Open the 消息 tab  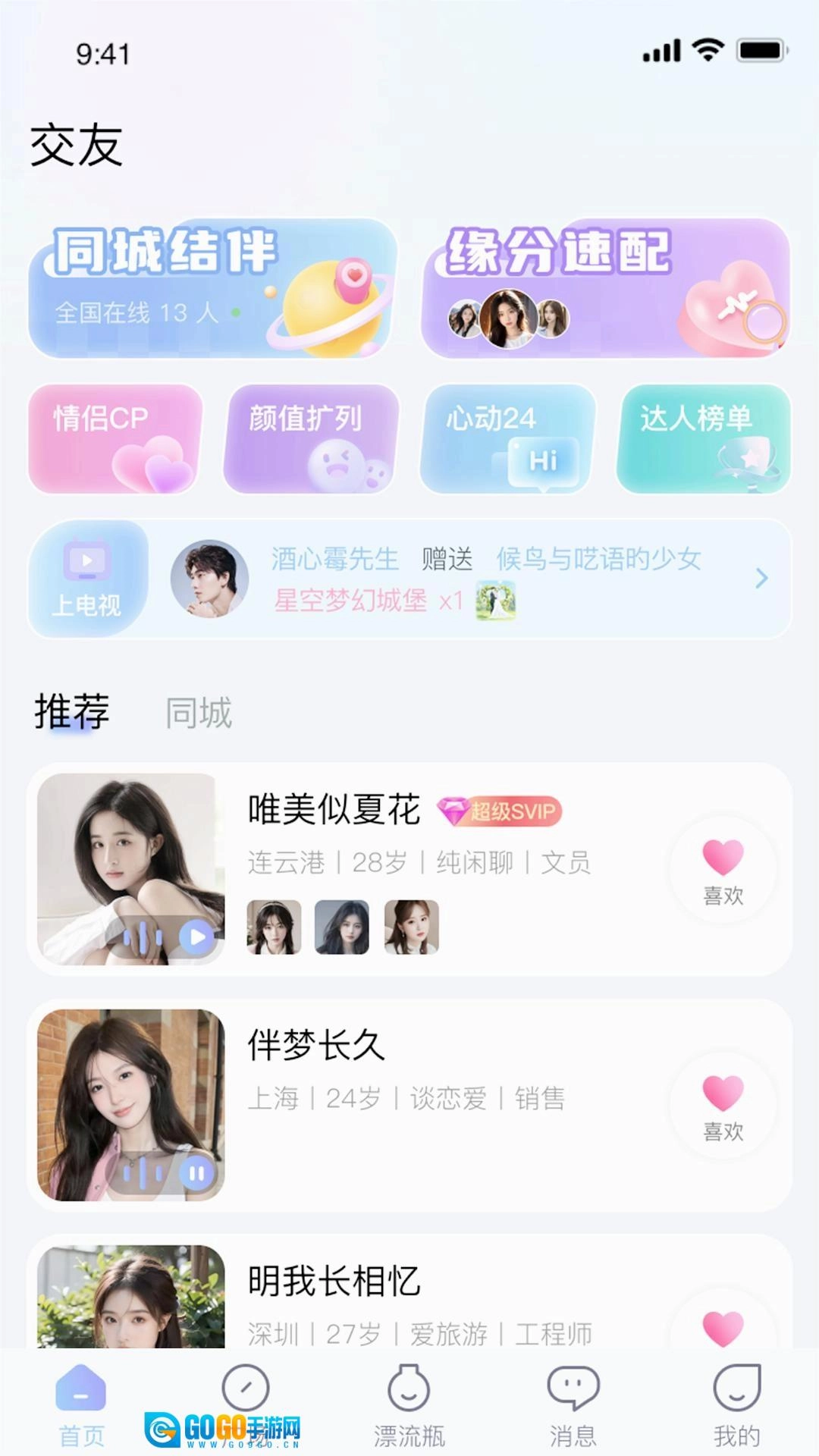573,1403
